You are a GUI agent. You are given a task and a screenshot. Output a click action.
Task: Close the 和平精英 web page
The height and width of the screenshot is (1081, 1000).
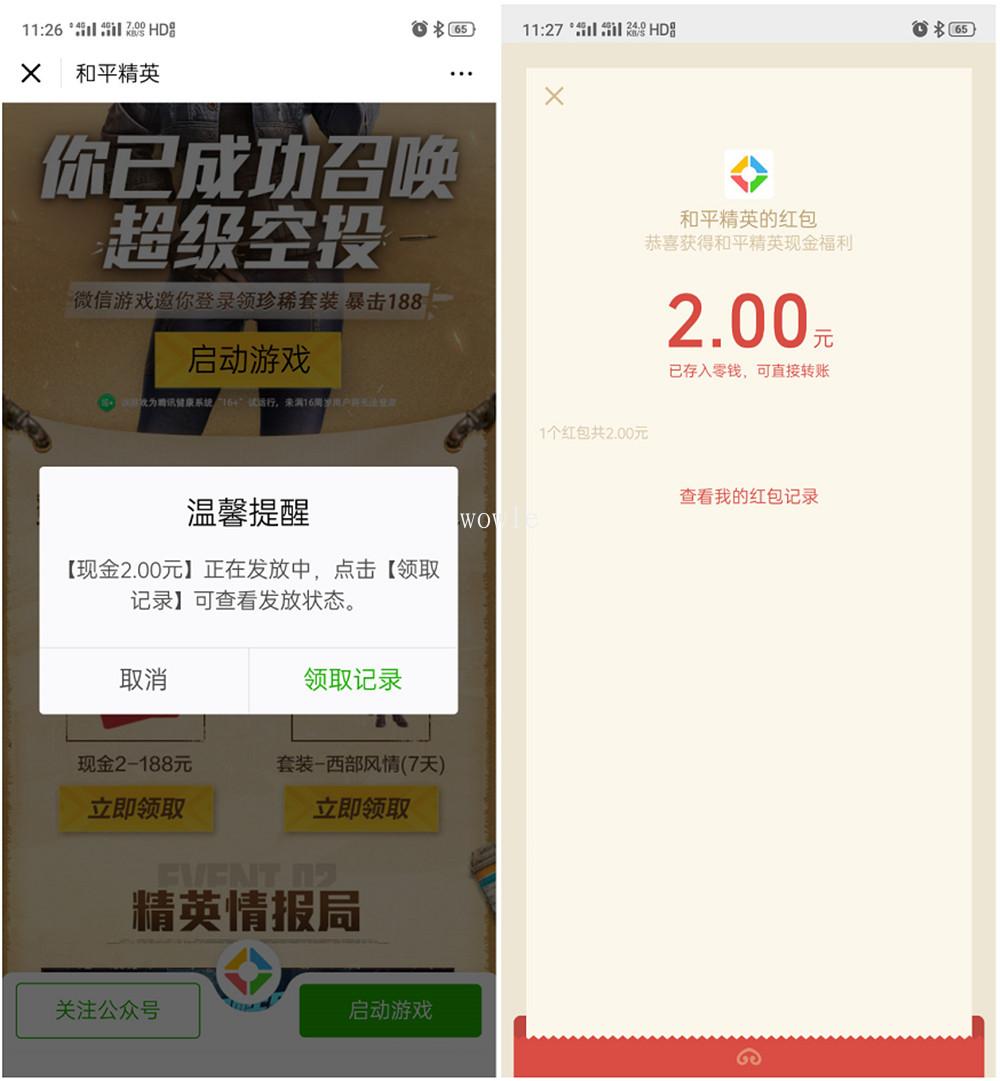pyautogui.click(x=31, y=73)
